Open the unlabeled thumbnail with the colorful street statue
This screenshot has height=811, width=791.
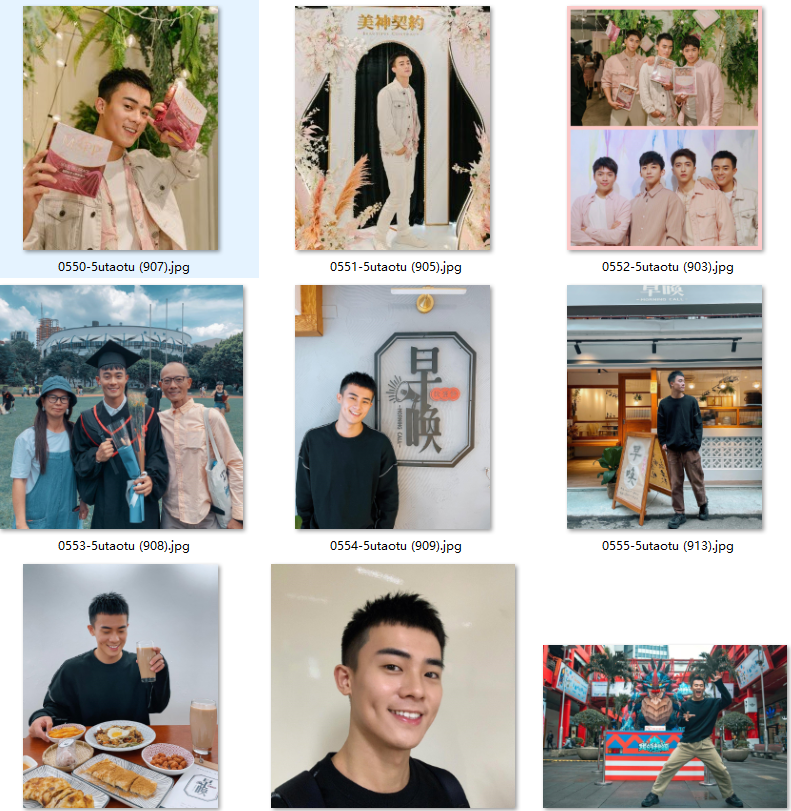pyautogui.click(x=665, y=725)
